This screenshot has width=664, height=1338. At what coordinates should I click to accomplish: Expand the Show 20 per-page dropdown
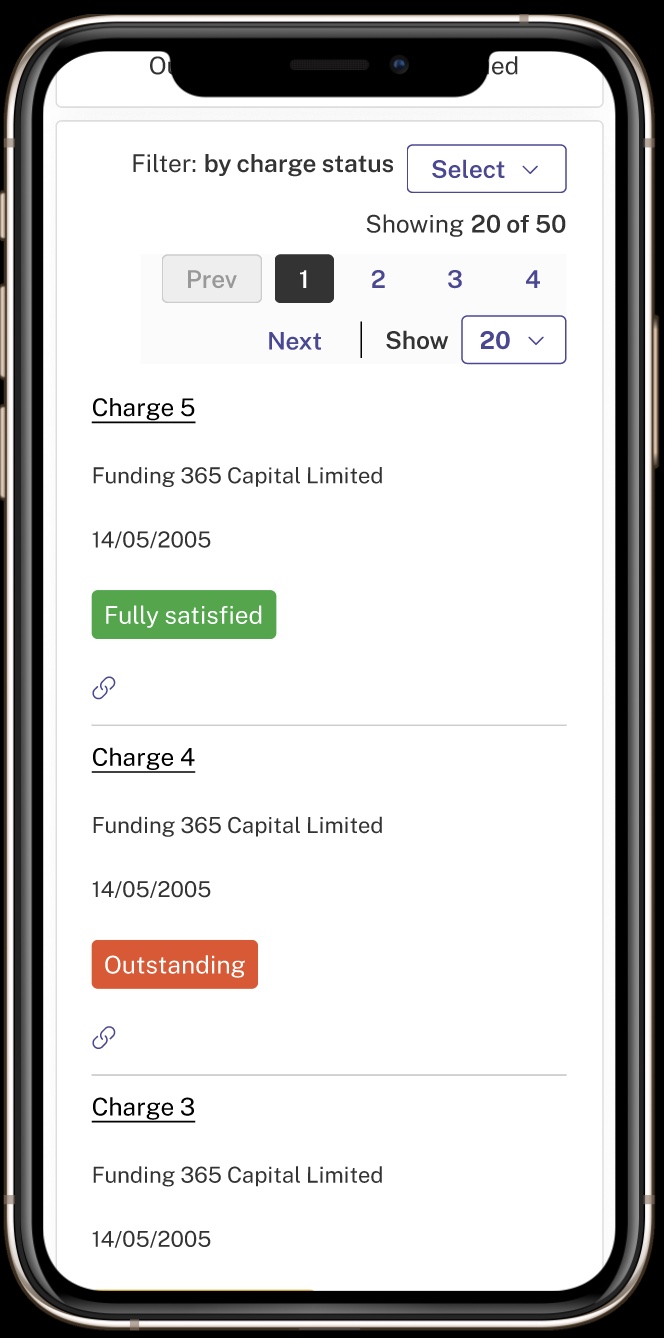[513, 340]
